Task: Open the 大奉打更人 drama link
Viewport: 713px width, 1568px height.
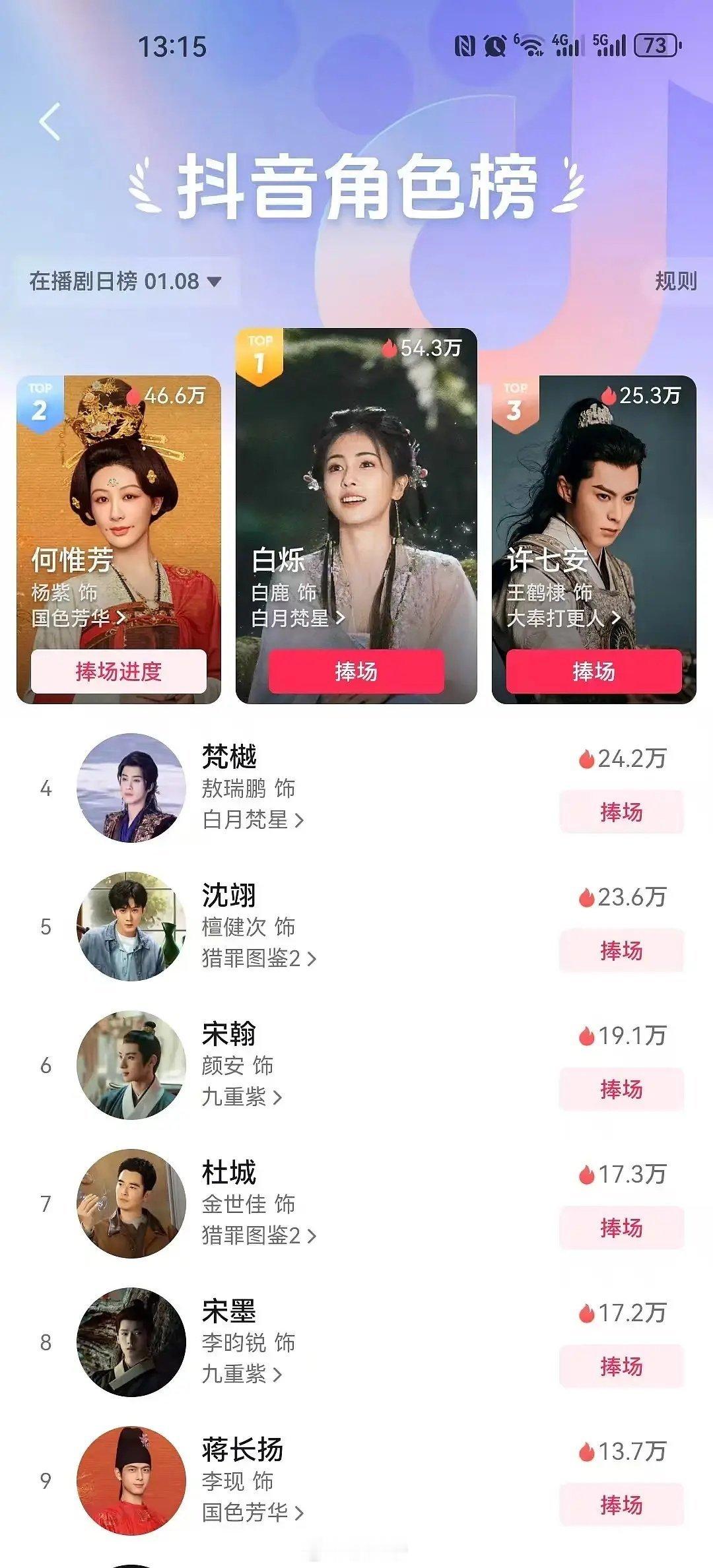Action: [x=564, y=618]
